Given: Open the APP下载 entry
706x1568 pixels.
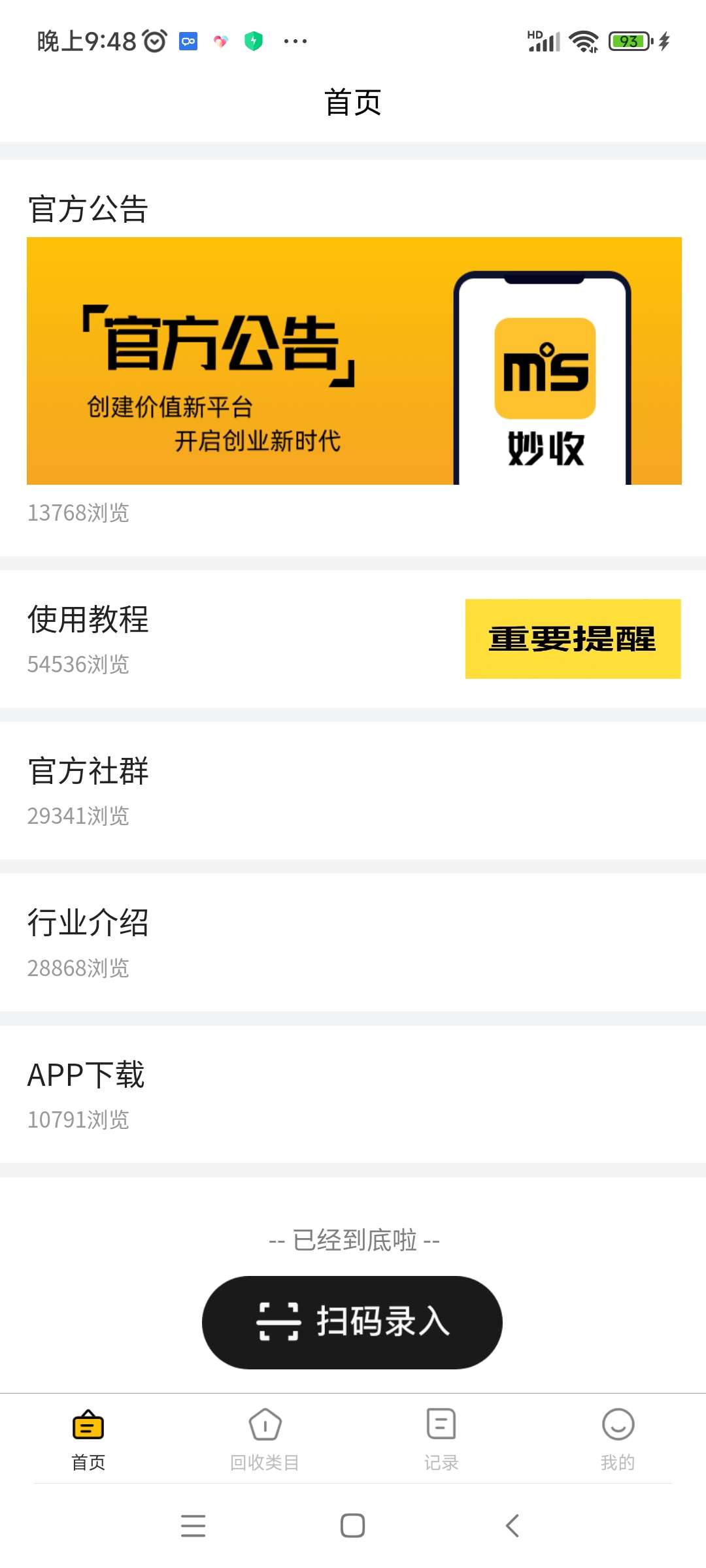Looking at the screenshot, I should point(86,1075).
